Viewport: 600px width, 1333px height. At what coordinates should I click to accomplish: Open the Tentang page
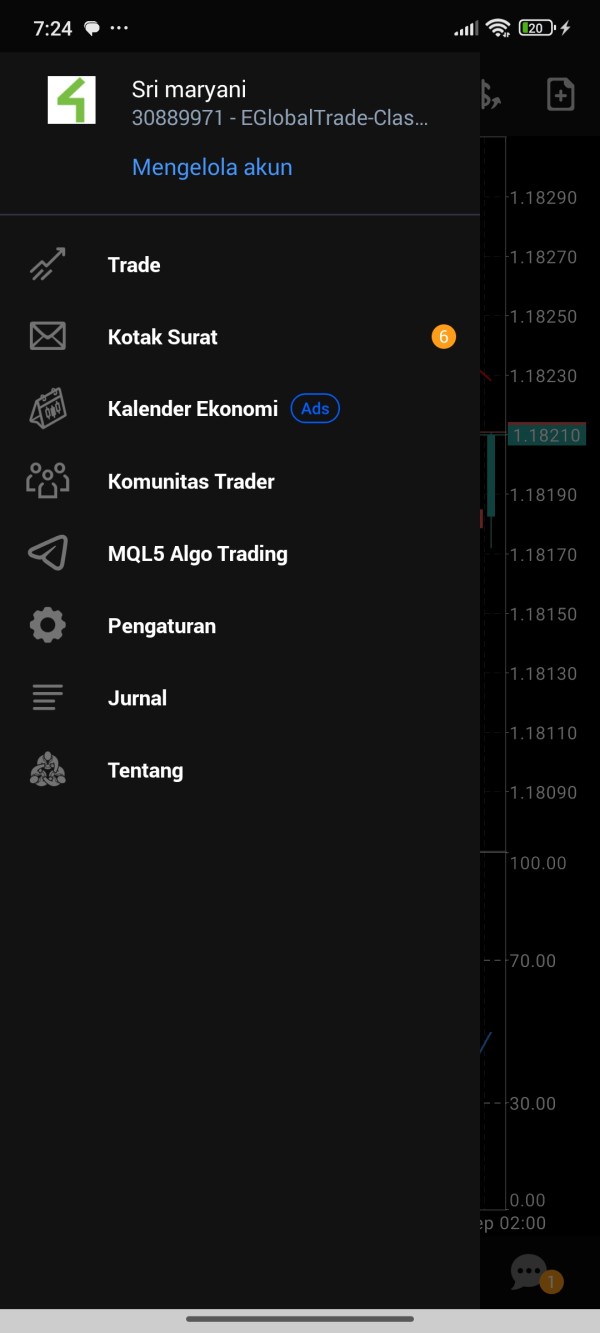pos(240,770)
